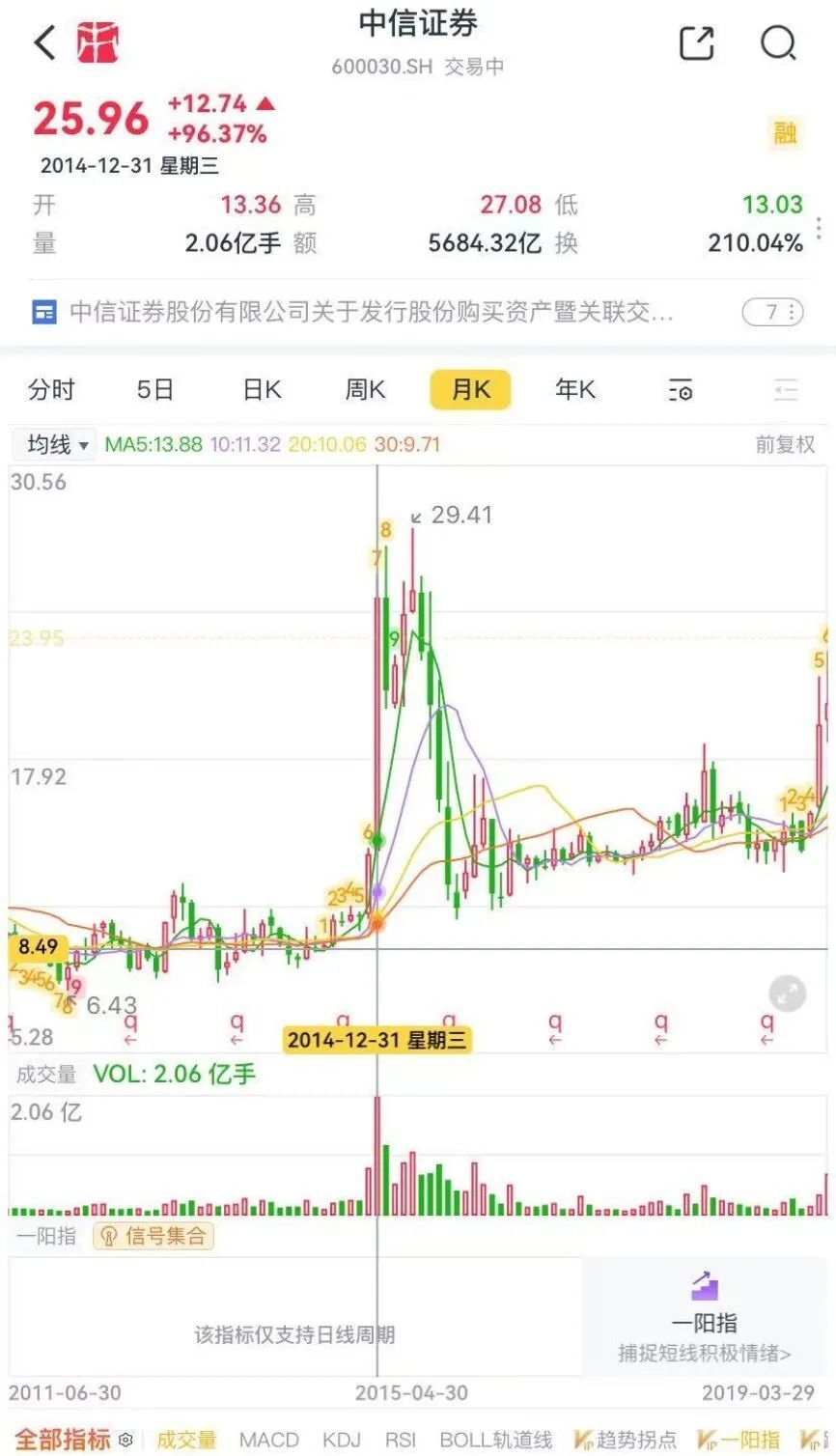Image resolution: width=836 pixels, height=1456 pixels.
Task: Open the 中信证券 announcement news row
Action: pos(372,312)
